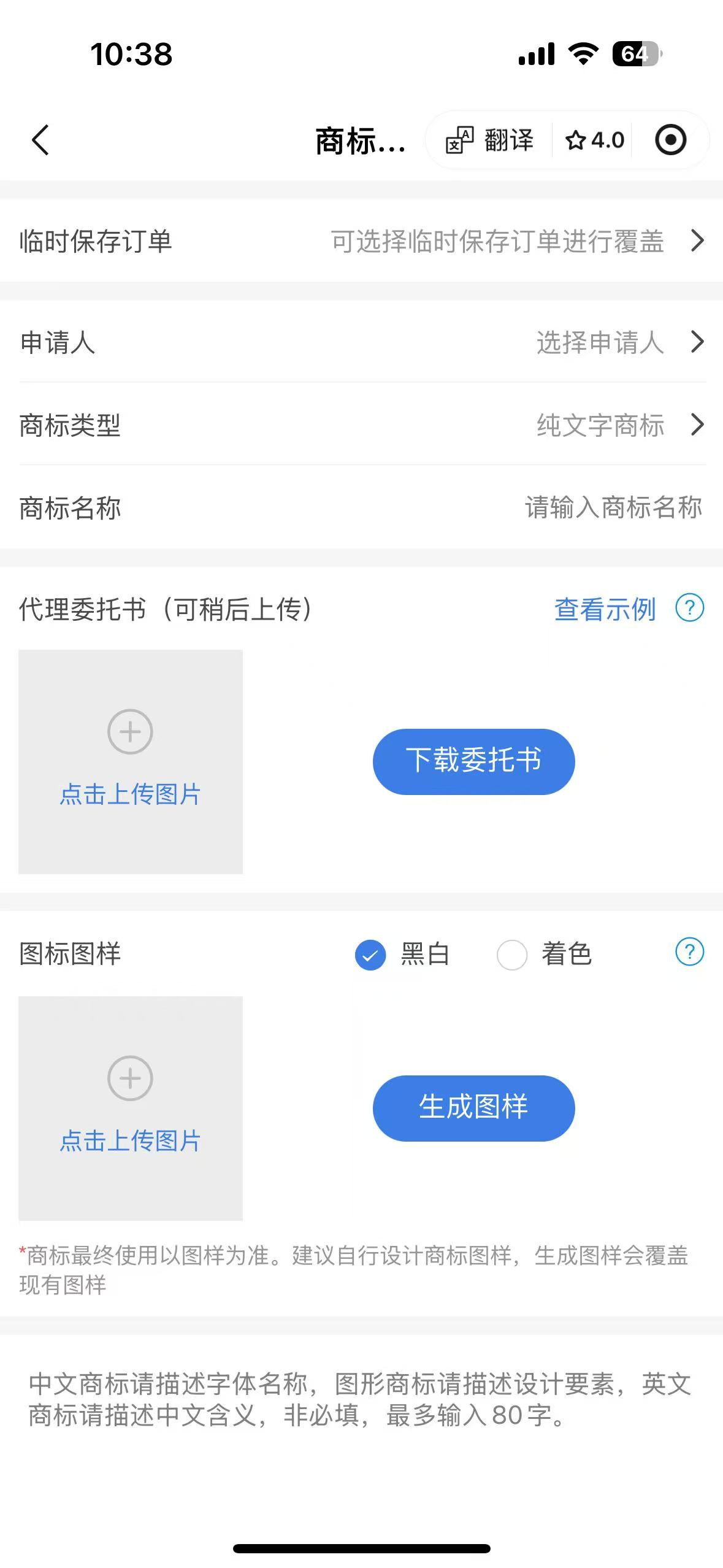Choose an applicant in 申请人 row
This screenshot has width=723, height=1568.
(362, 342)
